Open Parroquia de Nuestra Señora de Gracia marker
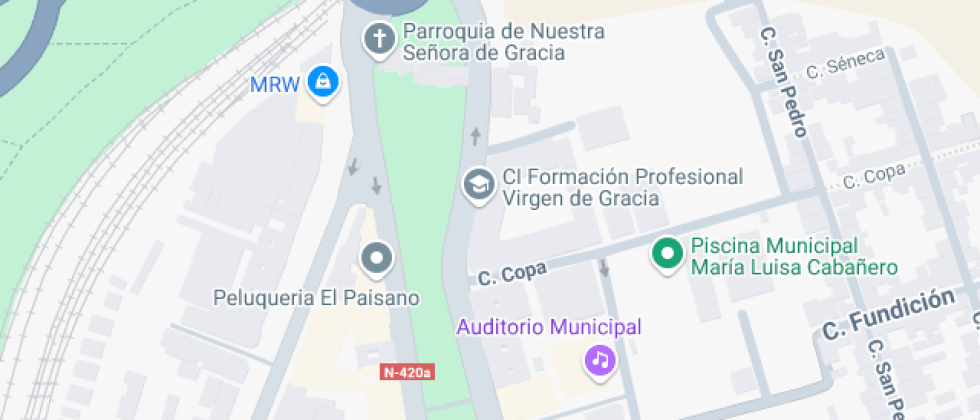Image resolution: width=980 pixels, height=420 pixels. (x=378, y=41)
